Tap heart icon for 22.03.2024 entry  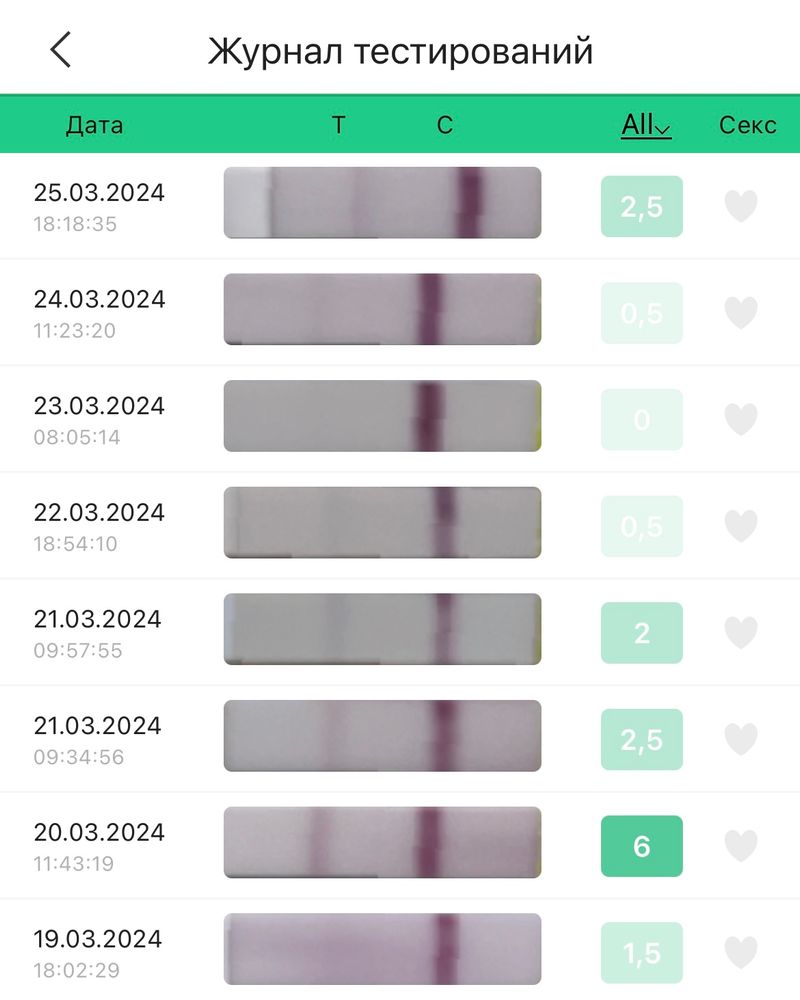point(741,526)
